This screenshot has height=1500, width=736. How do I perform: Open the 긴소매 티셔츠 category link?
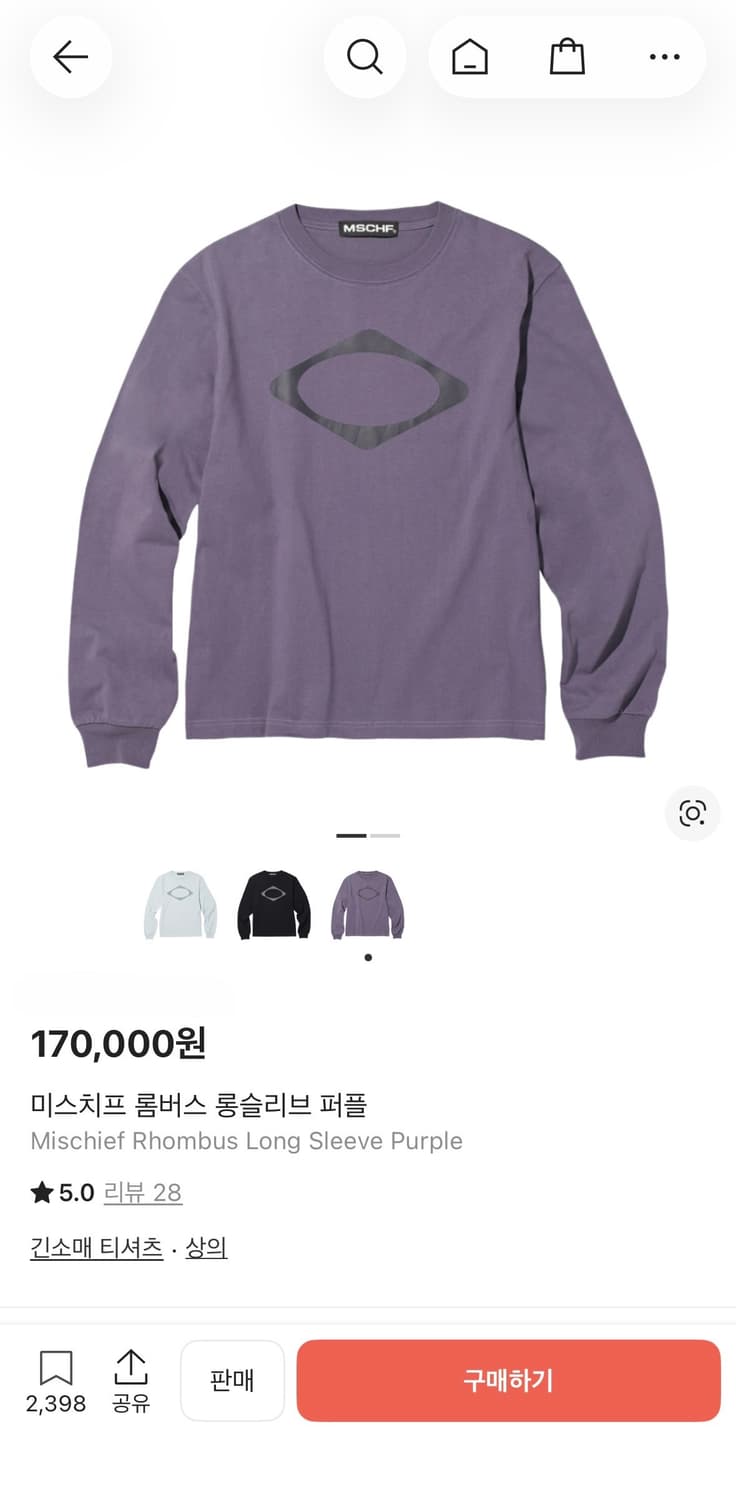(96, 1248)
